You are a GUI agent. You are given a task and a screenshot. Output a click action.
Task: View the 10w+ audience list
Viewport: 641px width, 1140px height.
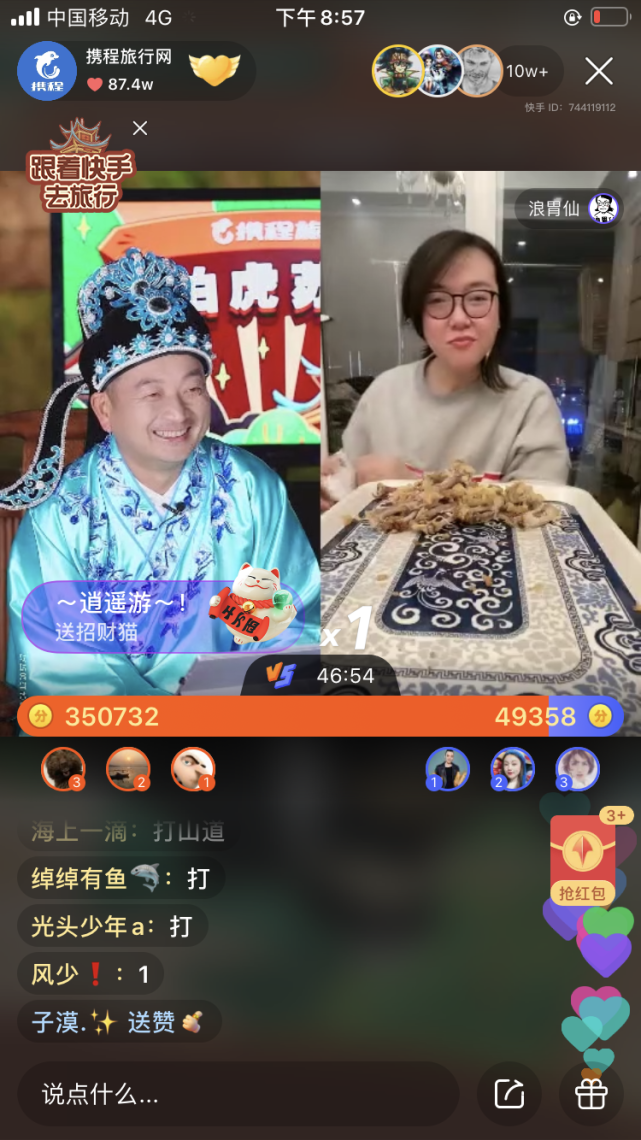click(x=527, y=71)
